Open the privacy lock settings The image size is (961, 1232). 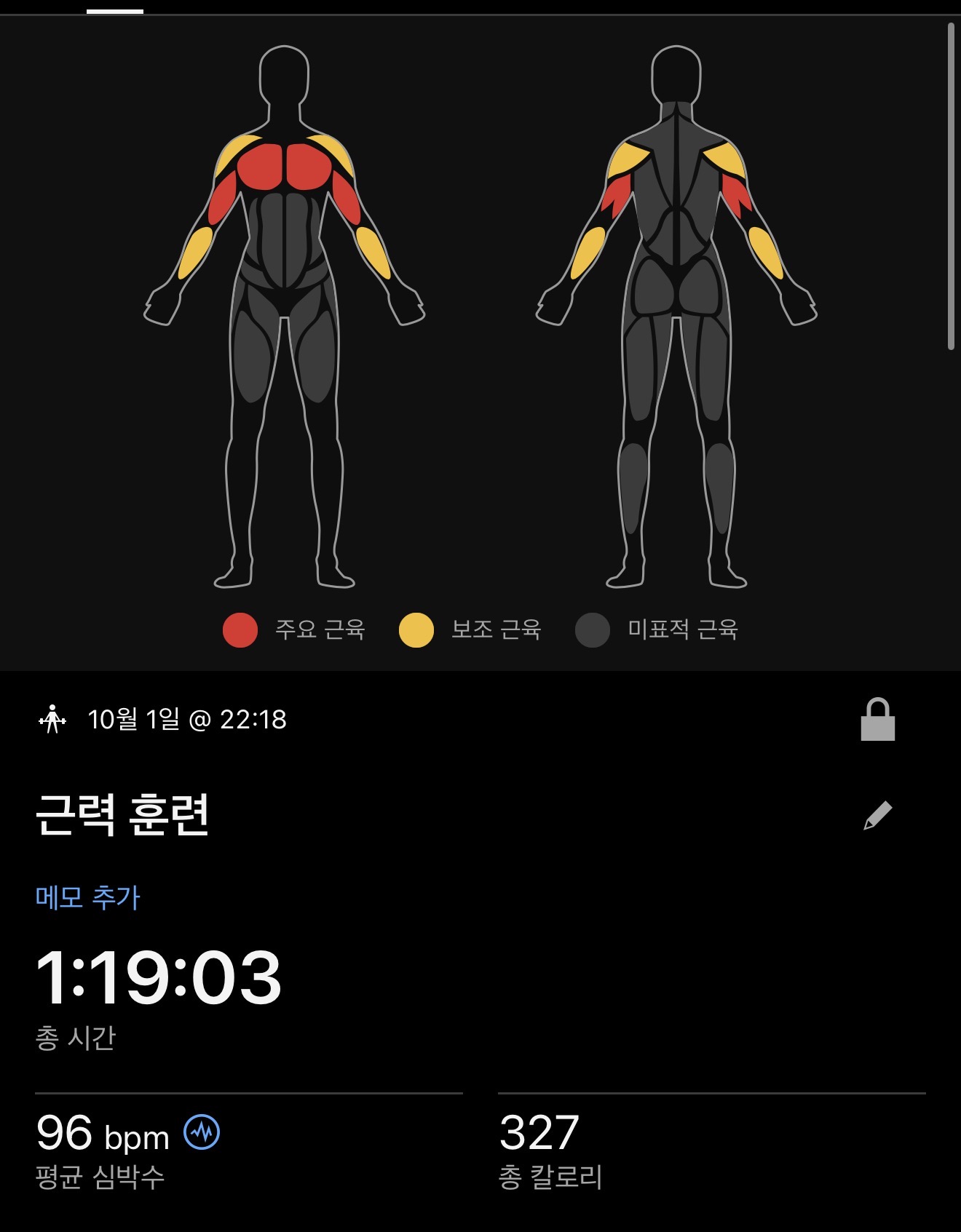[877, 720]
